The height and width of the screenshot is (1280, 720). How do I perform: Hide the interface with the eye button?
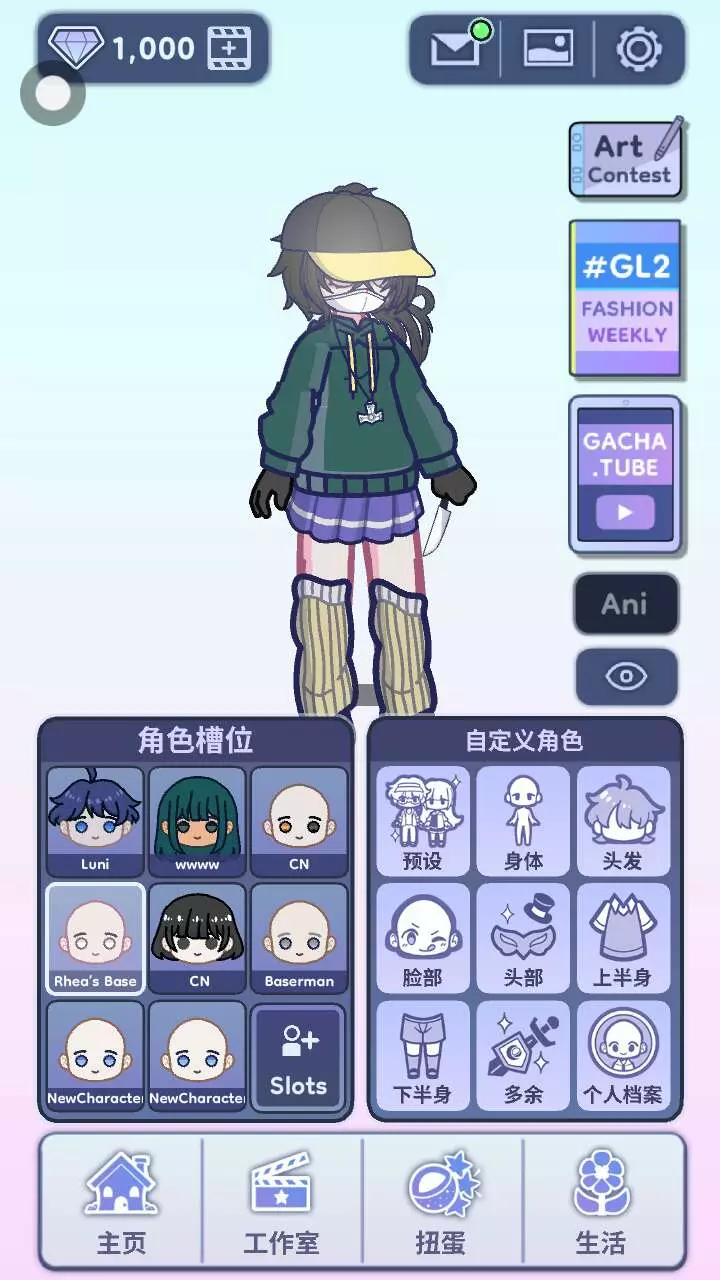pos(626,677)
